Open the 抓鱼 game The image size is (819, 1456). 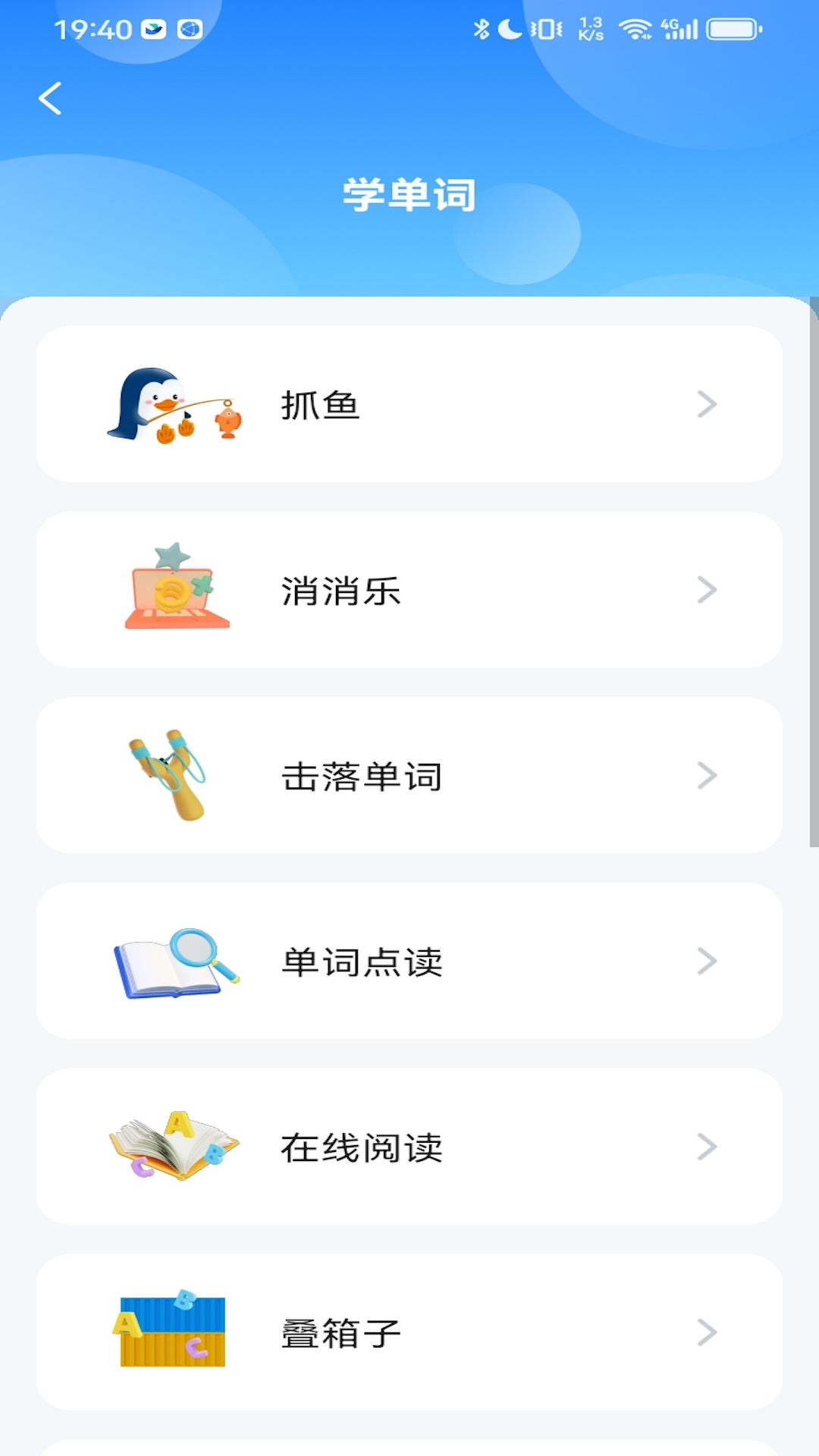(409, 404)
